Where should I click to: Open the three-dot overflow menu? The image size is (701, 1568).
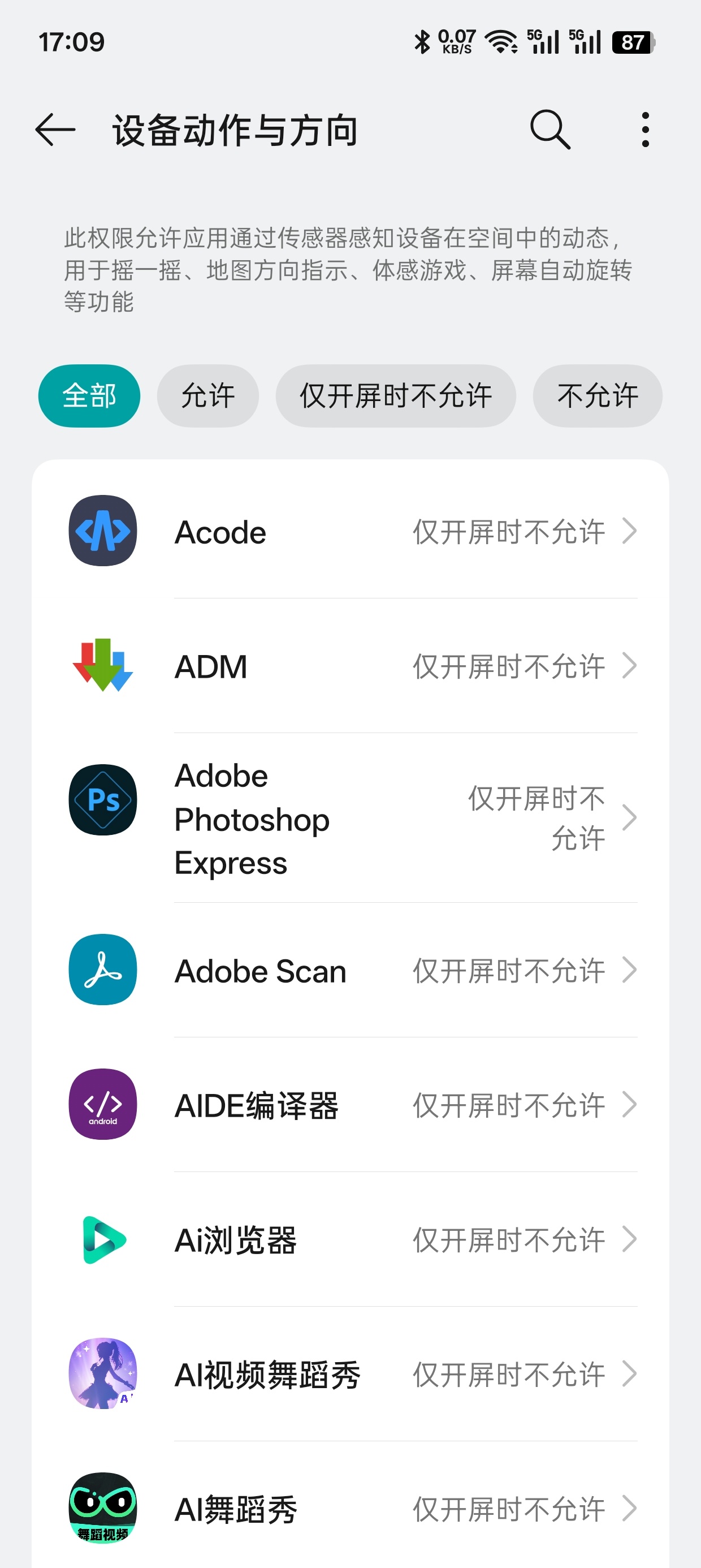pyautogui.click(x=645, y=130)
